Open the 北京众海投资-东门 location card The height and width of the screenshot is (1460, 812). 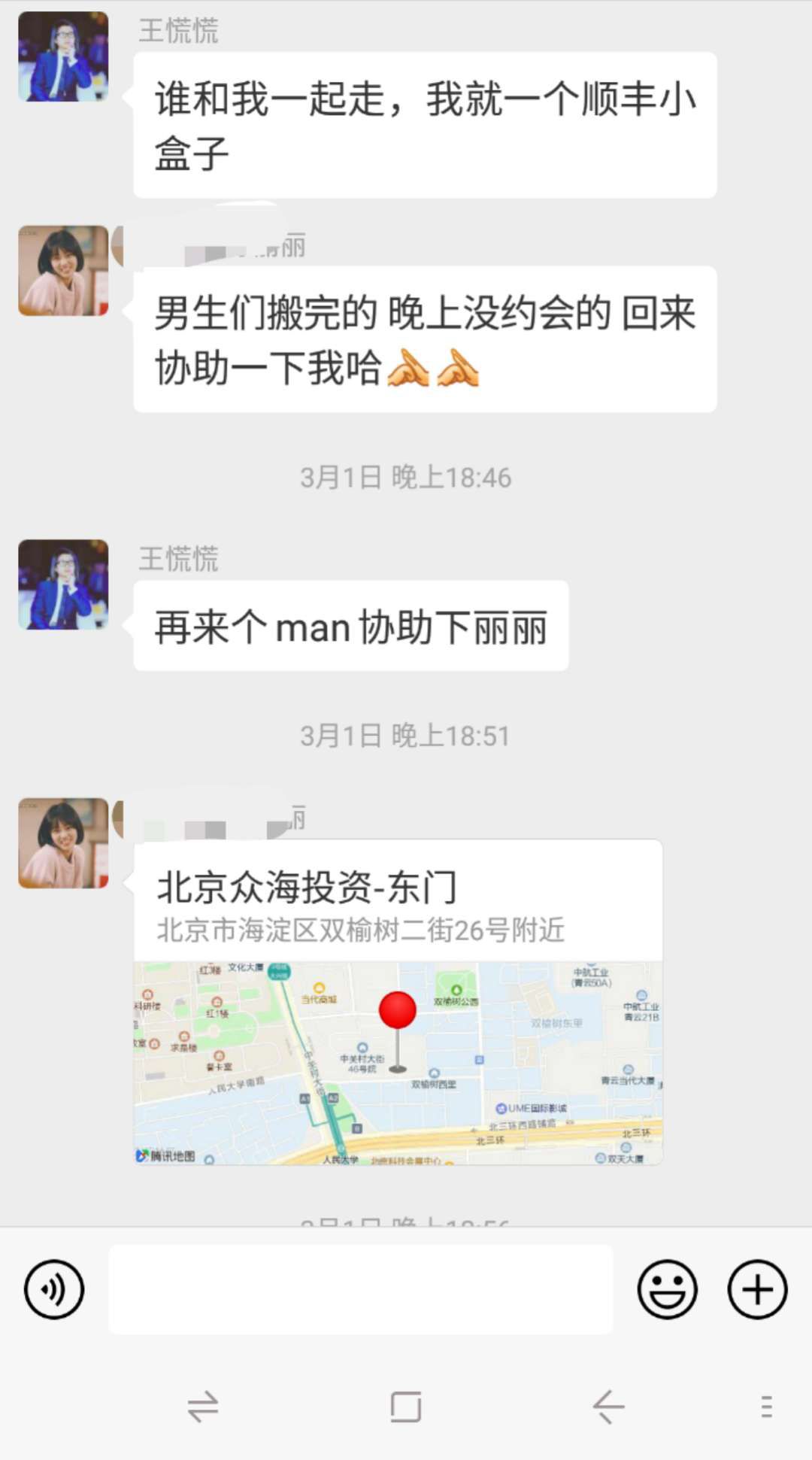pyautogui.click(x=398, y=1002)
